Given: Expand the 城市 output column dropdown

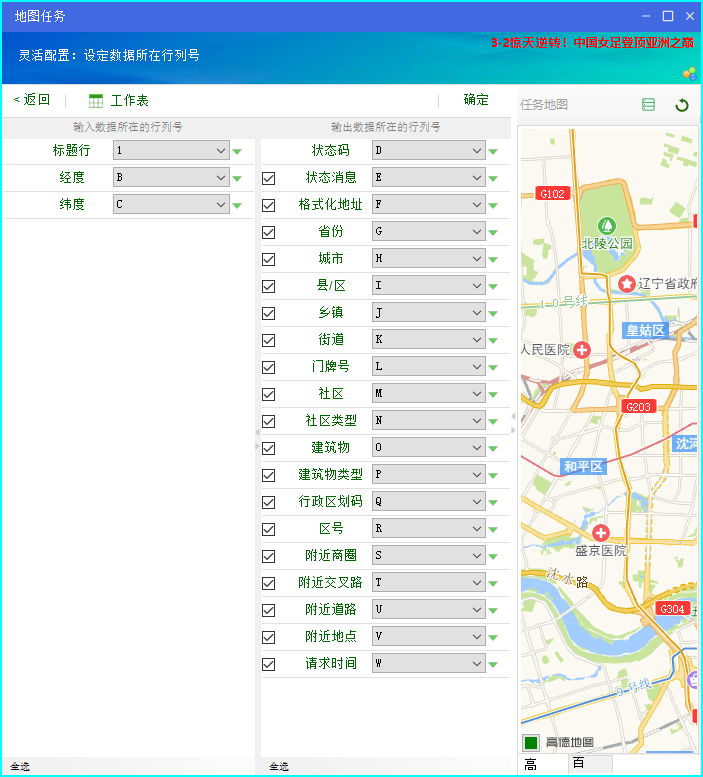Looking at the screenshot, I should point(477,259).
